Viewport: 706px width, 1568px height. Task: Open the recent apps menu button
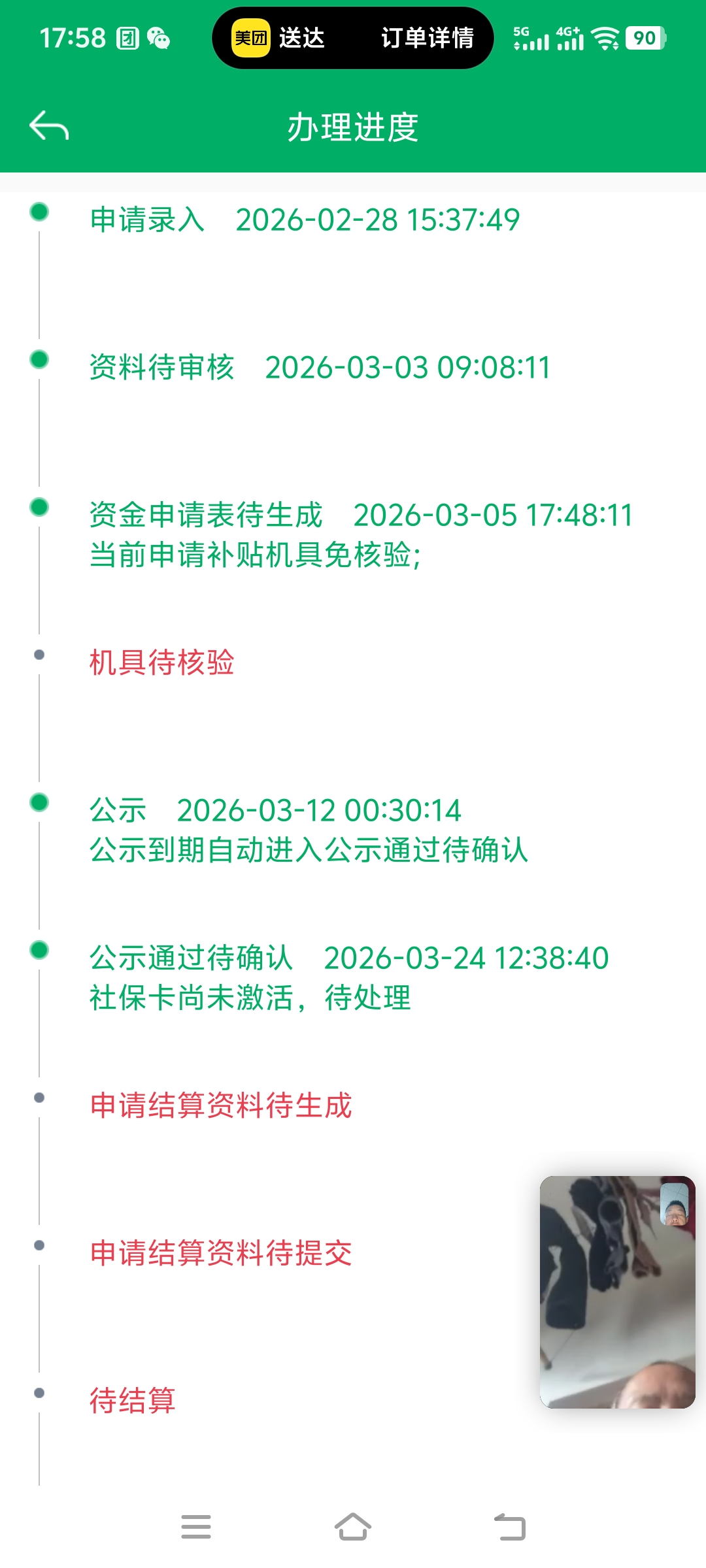(196, 1527)
